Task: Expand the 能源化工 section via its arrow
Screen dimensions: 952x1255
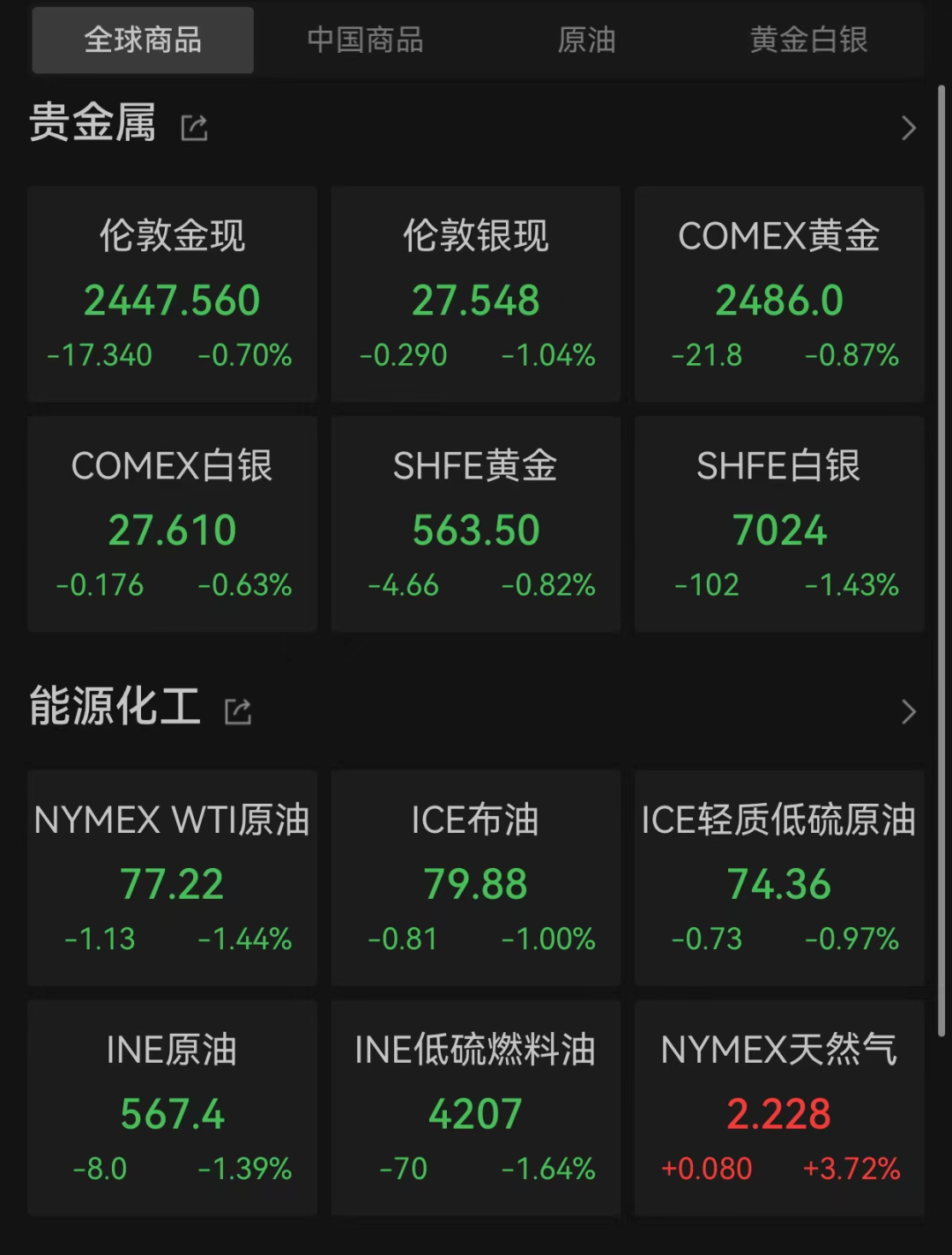Action: (909, 711)
